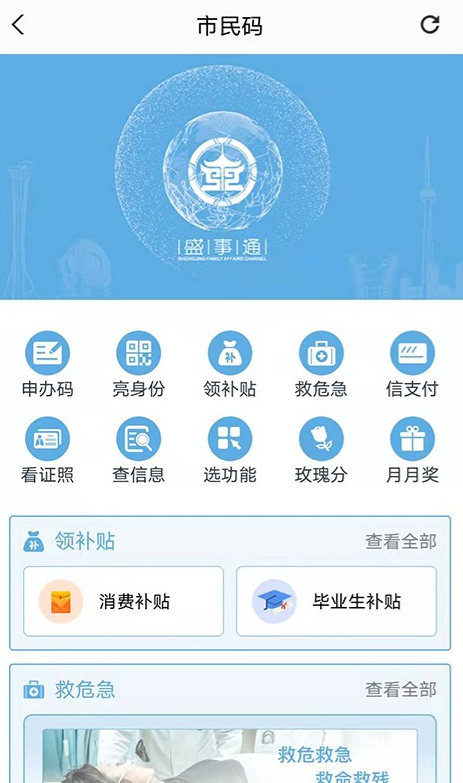Refresh the 市民码 page
Image resolution: width=463 pixels, height=783 pixels.
tap(430, 24)
